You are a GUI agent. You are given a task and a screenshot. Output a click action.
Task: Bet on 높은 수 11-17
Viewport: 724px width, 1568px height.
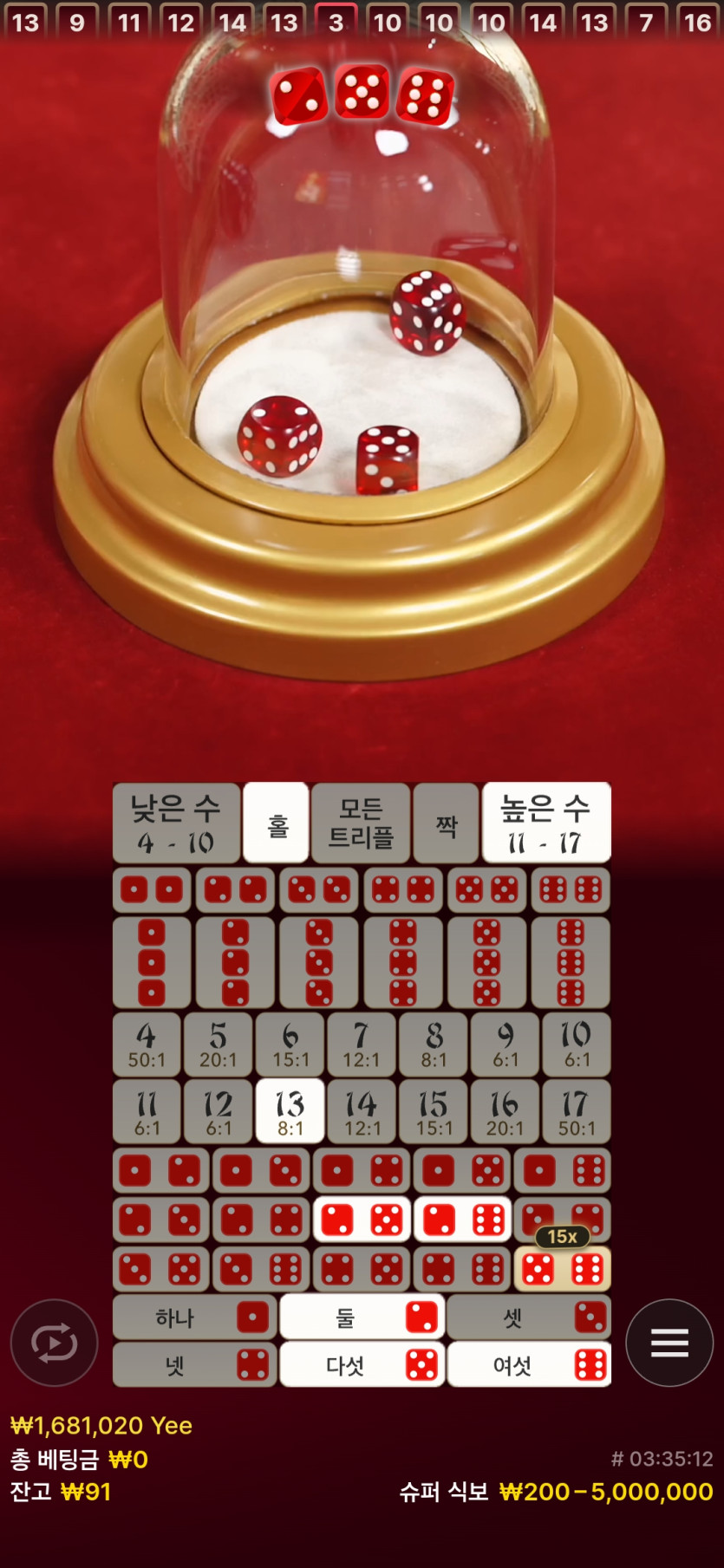pyautogui.click(x=546, y=823)
